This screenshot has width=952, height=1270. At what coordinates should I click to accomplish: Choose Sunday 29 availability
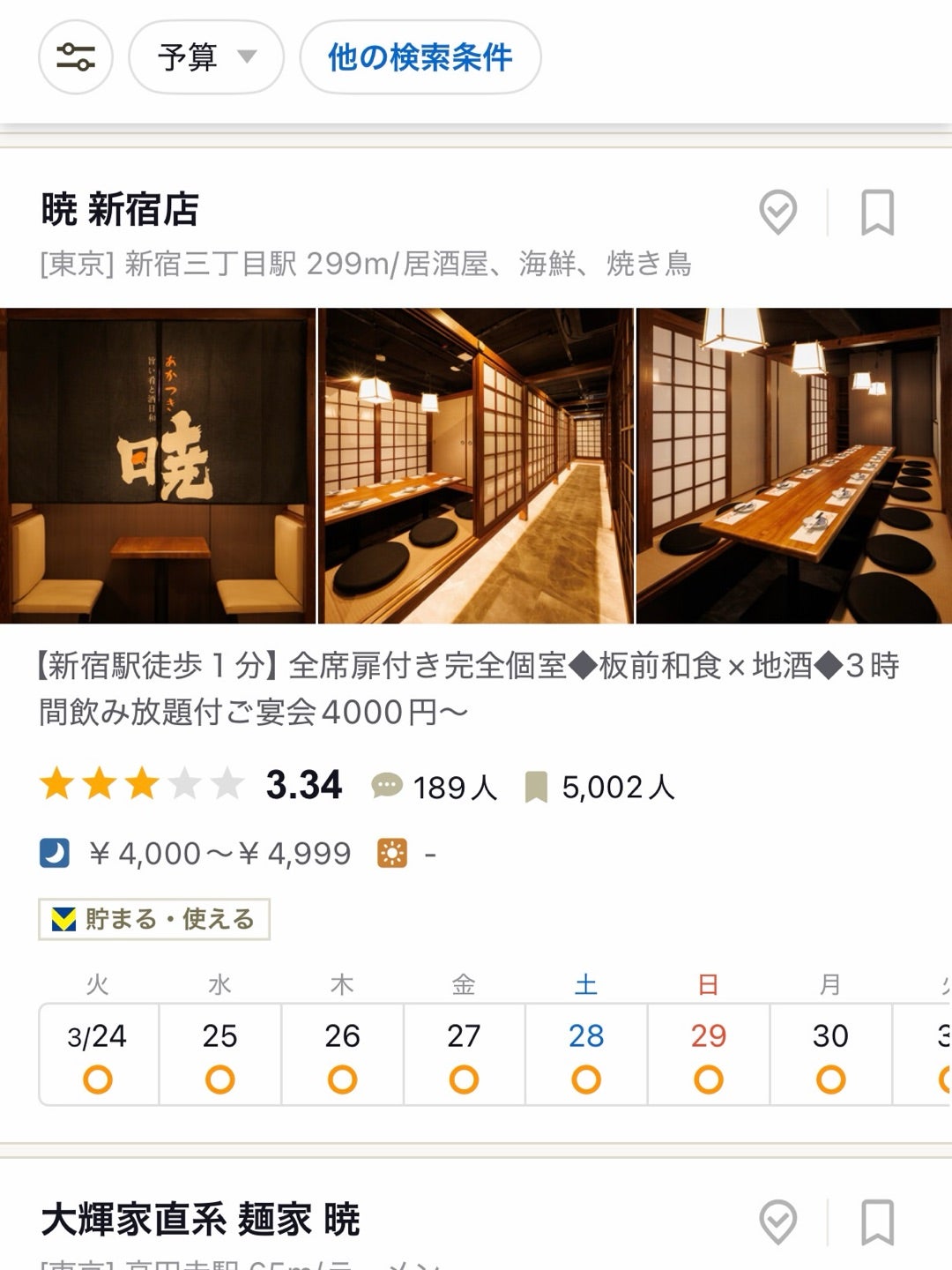[x=709, y=1054]
